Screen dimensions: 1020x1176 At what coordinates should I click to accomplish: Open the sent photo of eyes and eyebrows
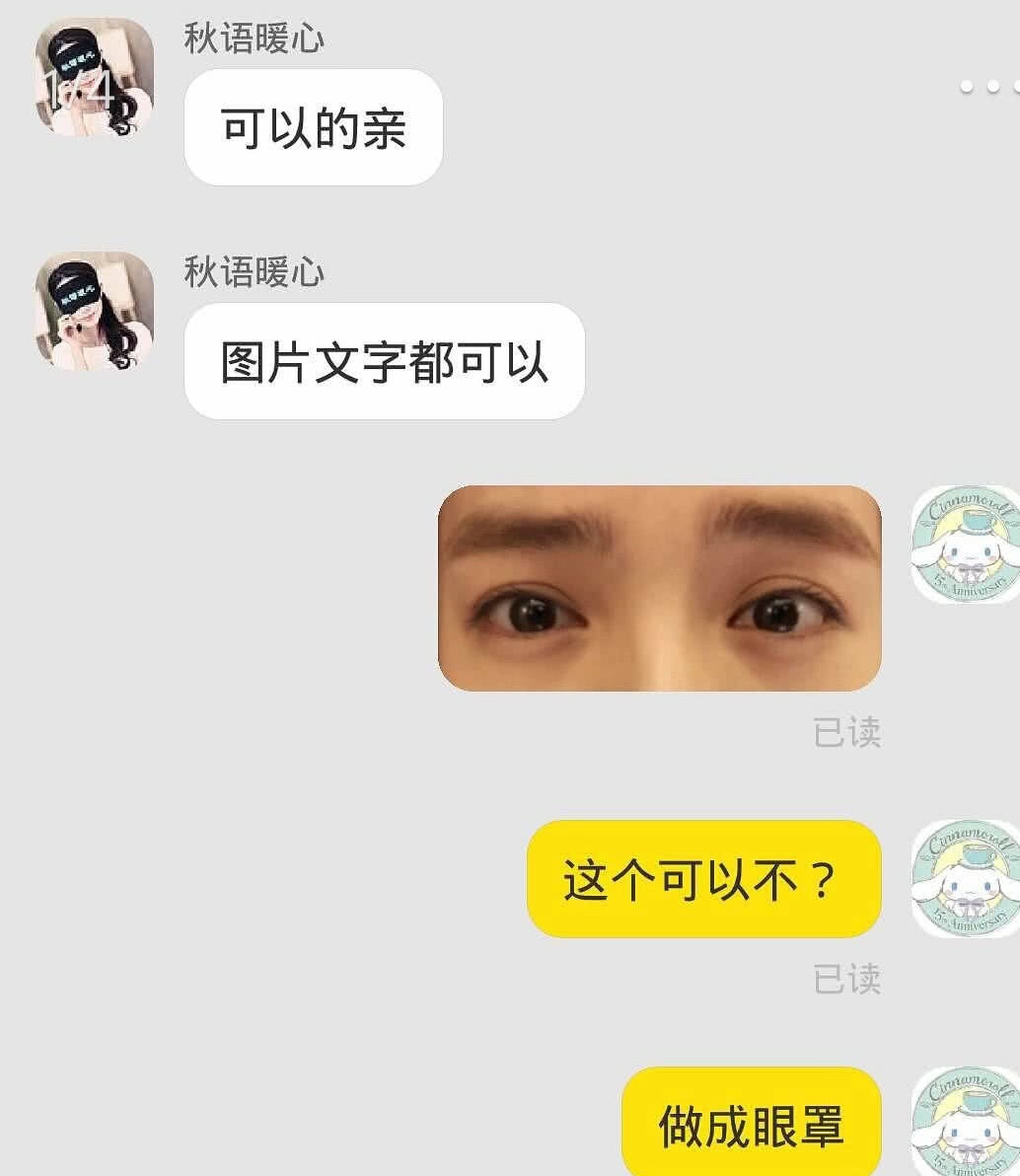pyautogui.click(x=661, y=587)
